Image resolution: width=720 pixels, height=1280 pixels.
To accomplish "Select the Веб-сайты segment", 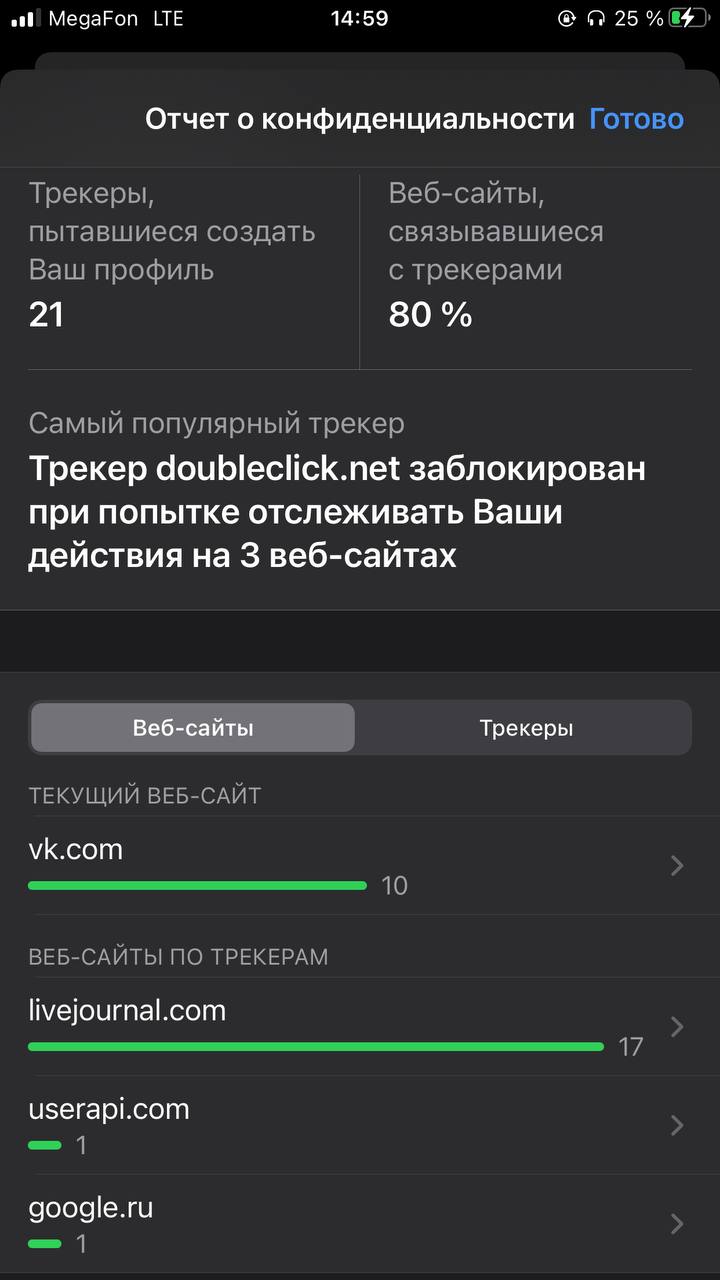I will coord(193,728).
